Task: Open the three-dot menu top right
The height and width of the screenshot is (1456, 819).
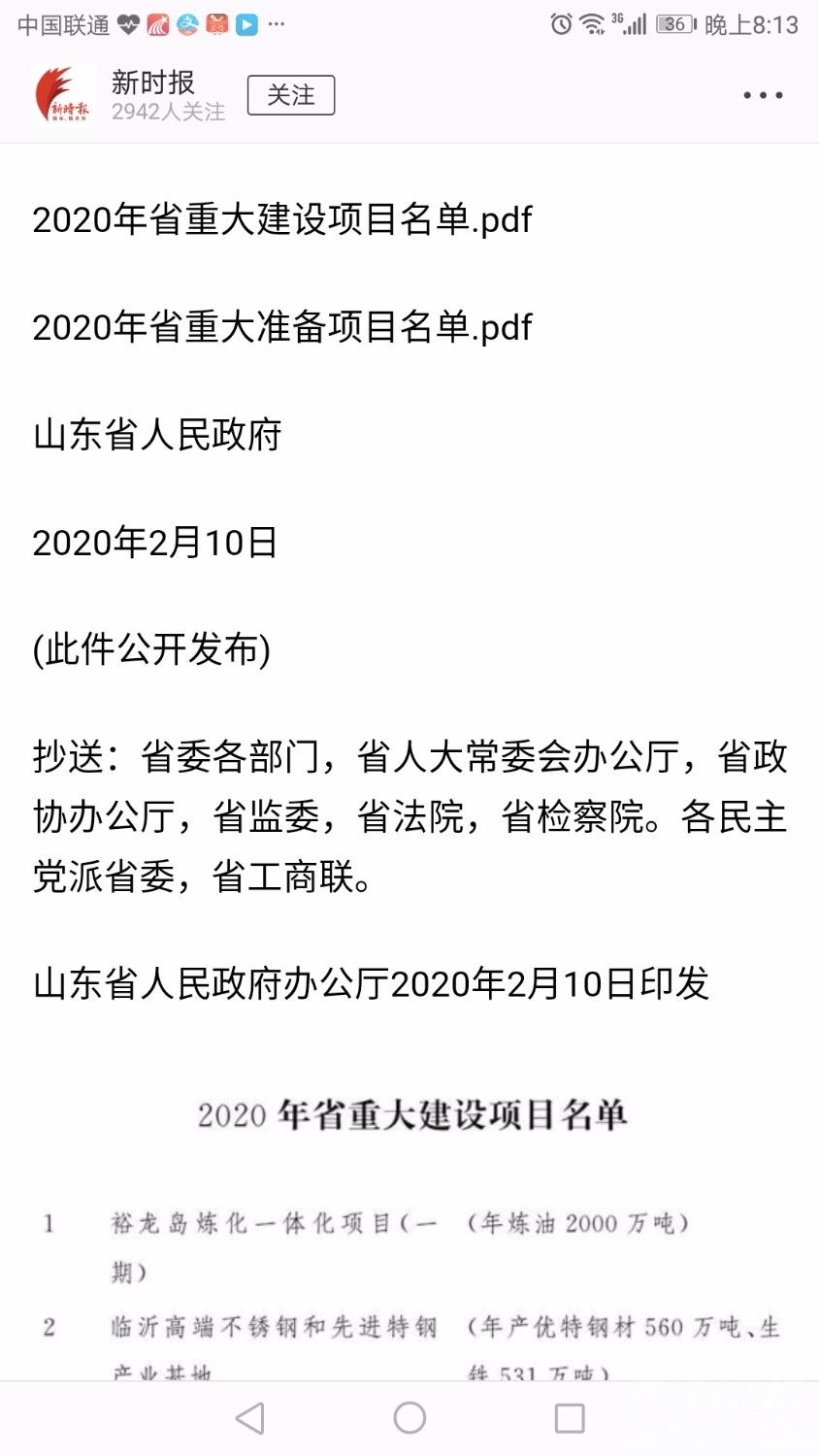Action: pos(762,94)
